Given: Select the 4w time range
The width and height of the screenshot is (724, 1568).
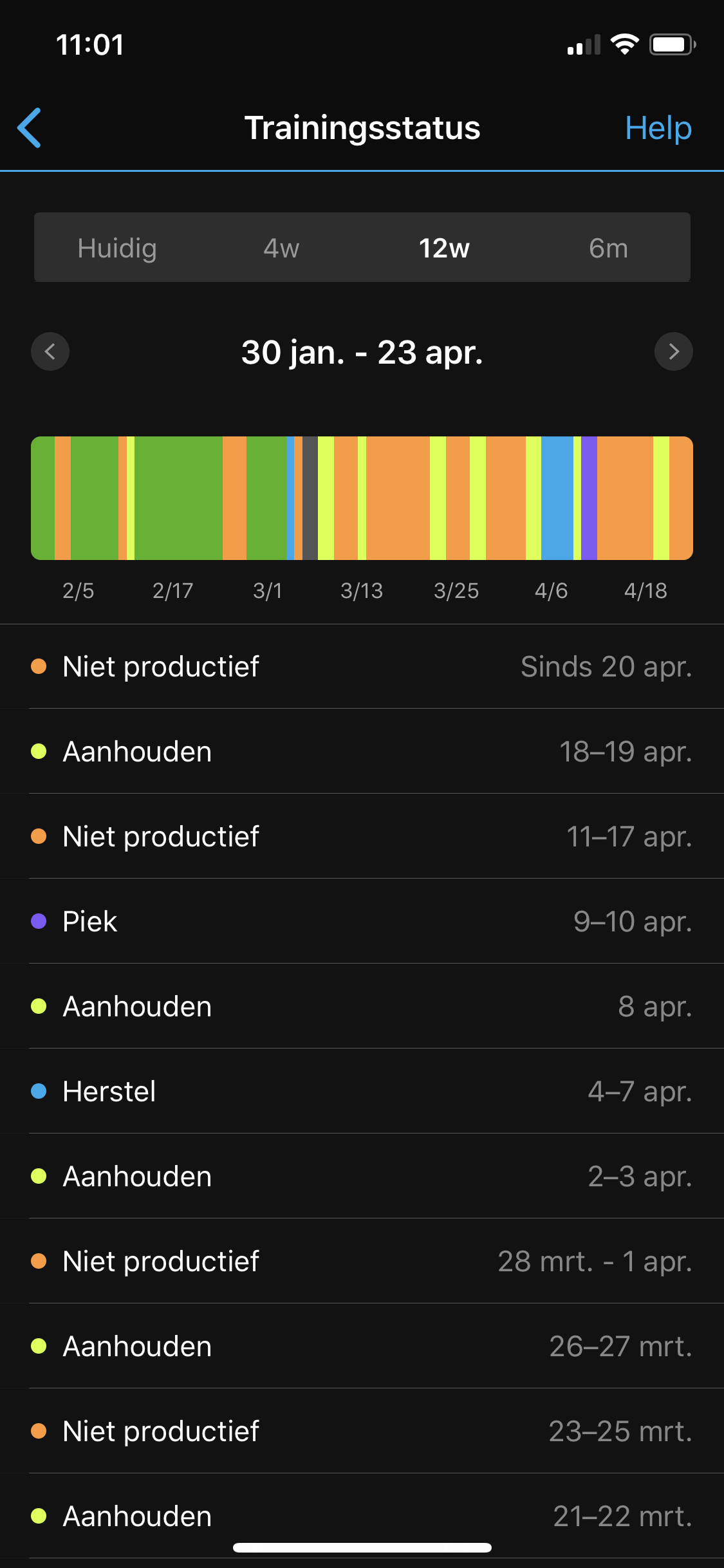Looking at the screenshot, I should pos(281,248).
